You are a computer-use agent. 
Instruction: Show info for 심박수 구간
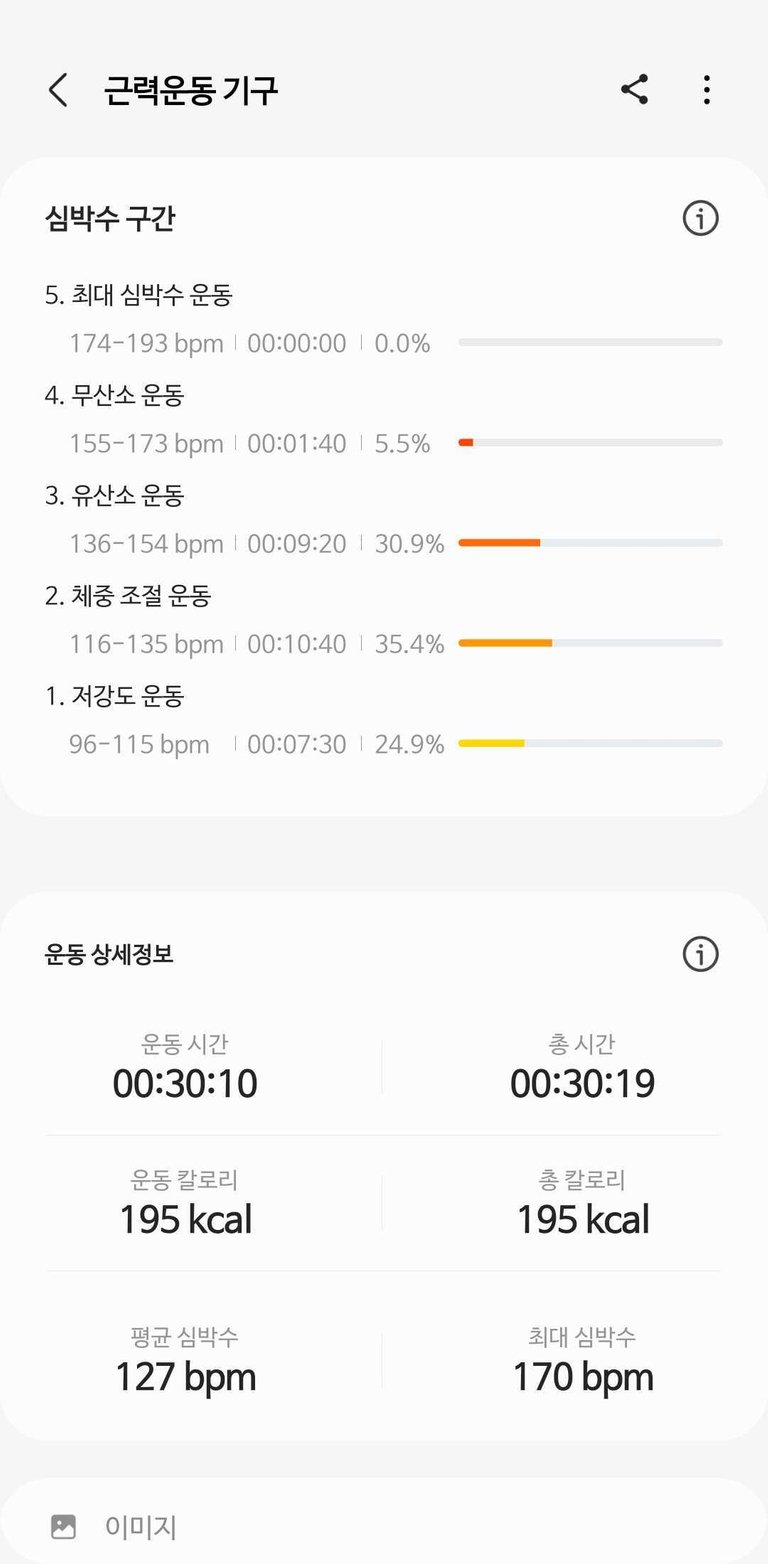point(700,218)
